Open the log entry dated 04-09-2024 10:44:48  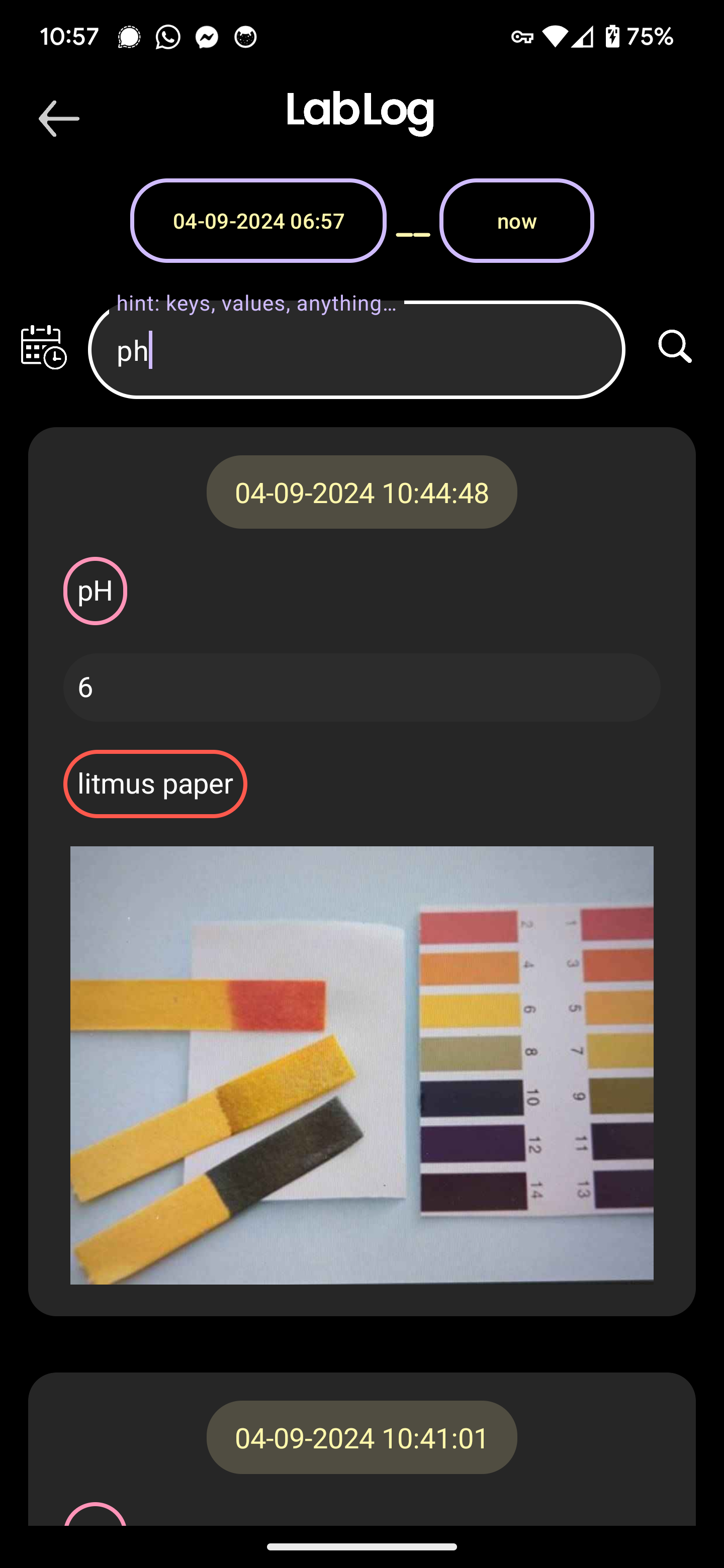pyautogui.click(x=361, y=493)
